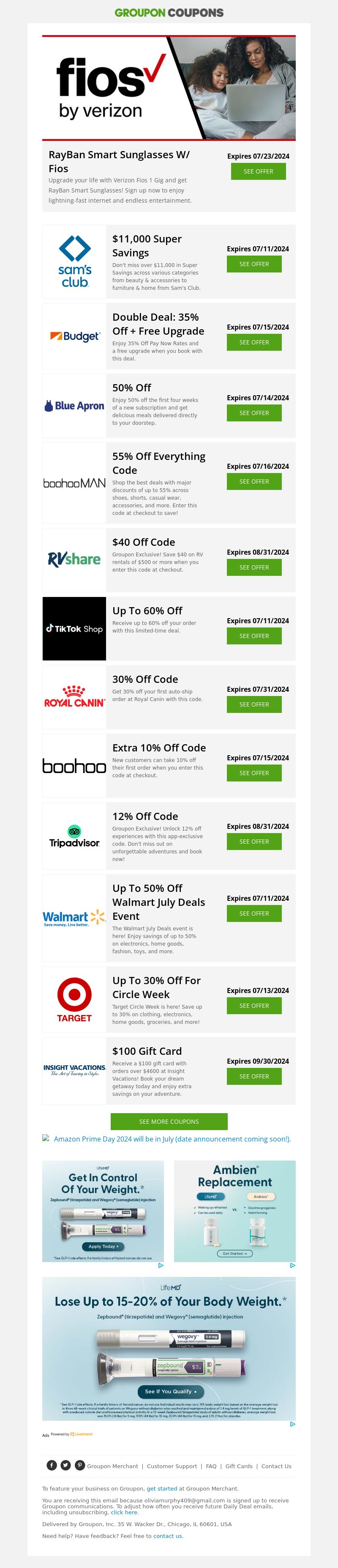Screen dimensions: 338x1568
Task: Open Insight Vacations $100 Gift Card offer
Action: point(253,1076)
